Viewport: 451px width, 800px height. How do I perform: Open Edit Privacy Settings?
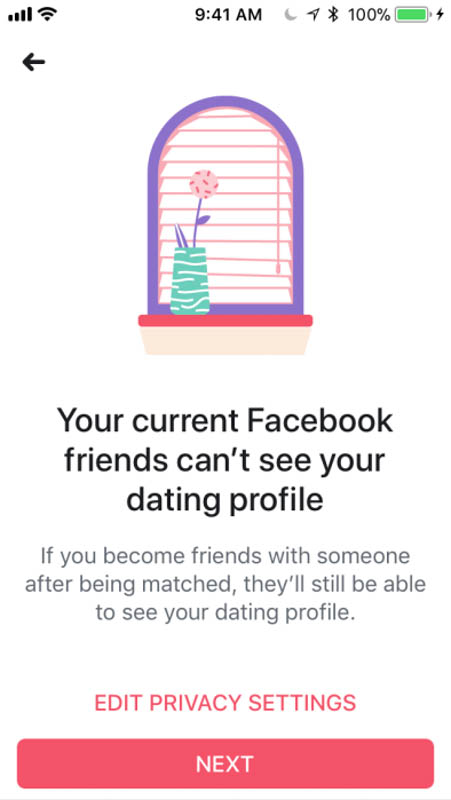click(225, 703)
